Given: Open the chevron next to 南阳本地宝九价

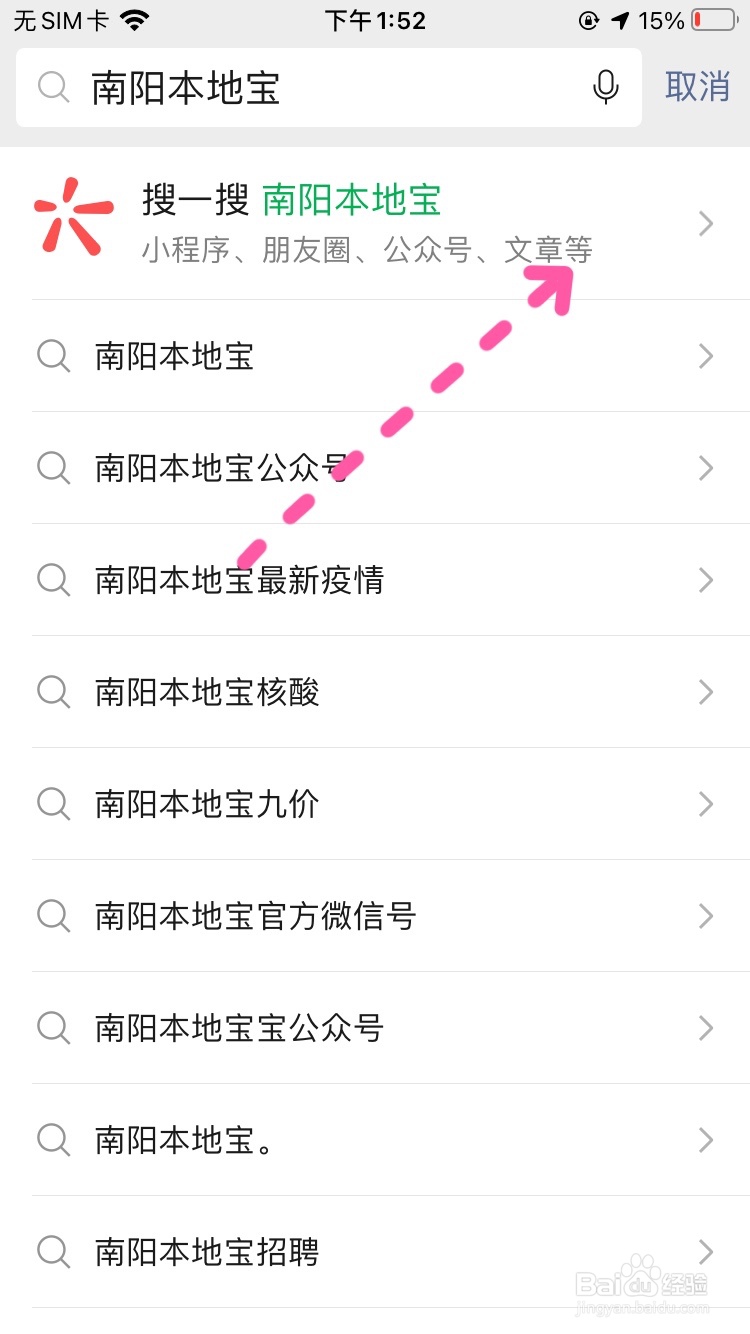Looking at the screenshot, I should tap(705, 804).
